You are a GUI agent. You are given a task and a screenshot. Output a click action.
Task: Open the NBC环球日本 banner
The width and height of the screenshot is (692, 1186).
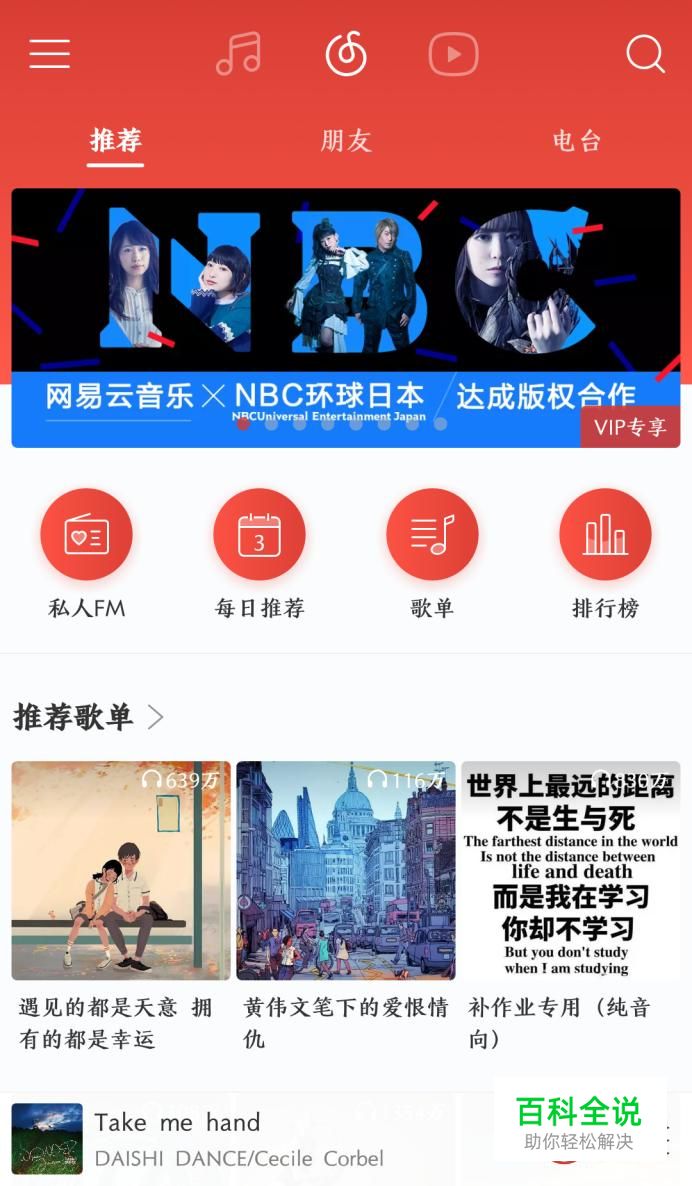pos(346,318)
